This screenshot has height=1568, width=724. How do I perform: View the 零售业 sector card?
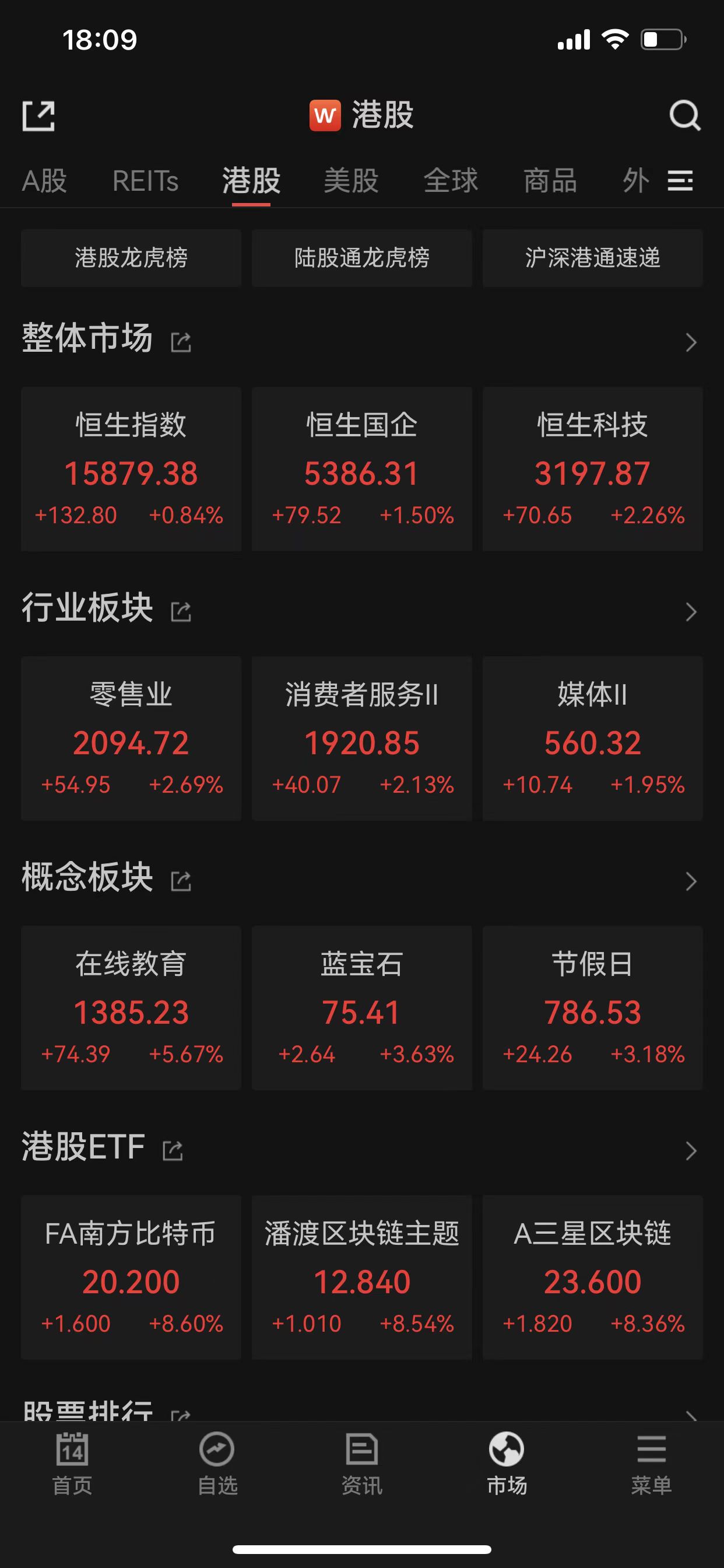(131, 738)
